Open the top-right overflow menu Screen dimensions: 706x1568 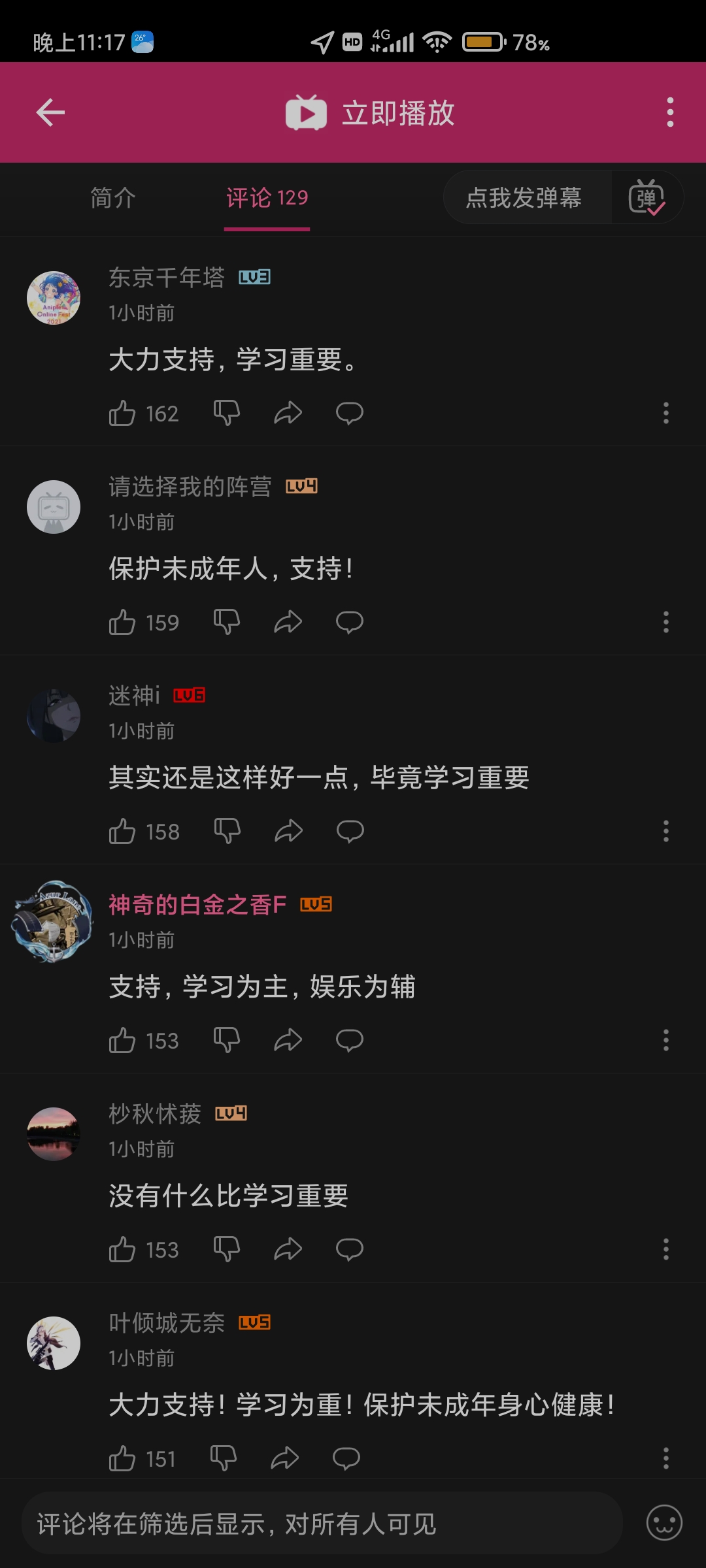670,112
